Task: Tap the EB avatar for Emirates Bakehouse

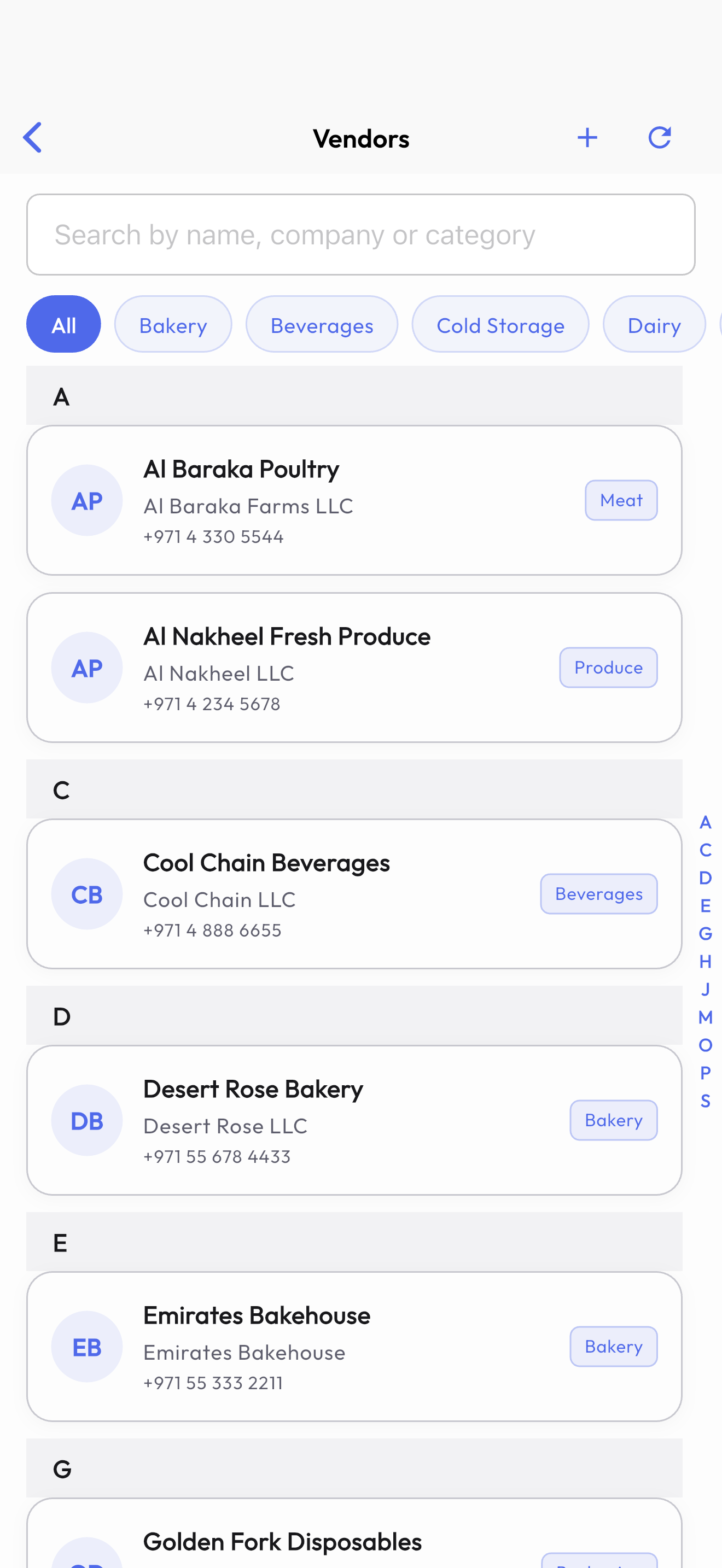Action: click(x=86, y=1347)
